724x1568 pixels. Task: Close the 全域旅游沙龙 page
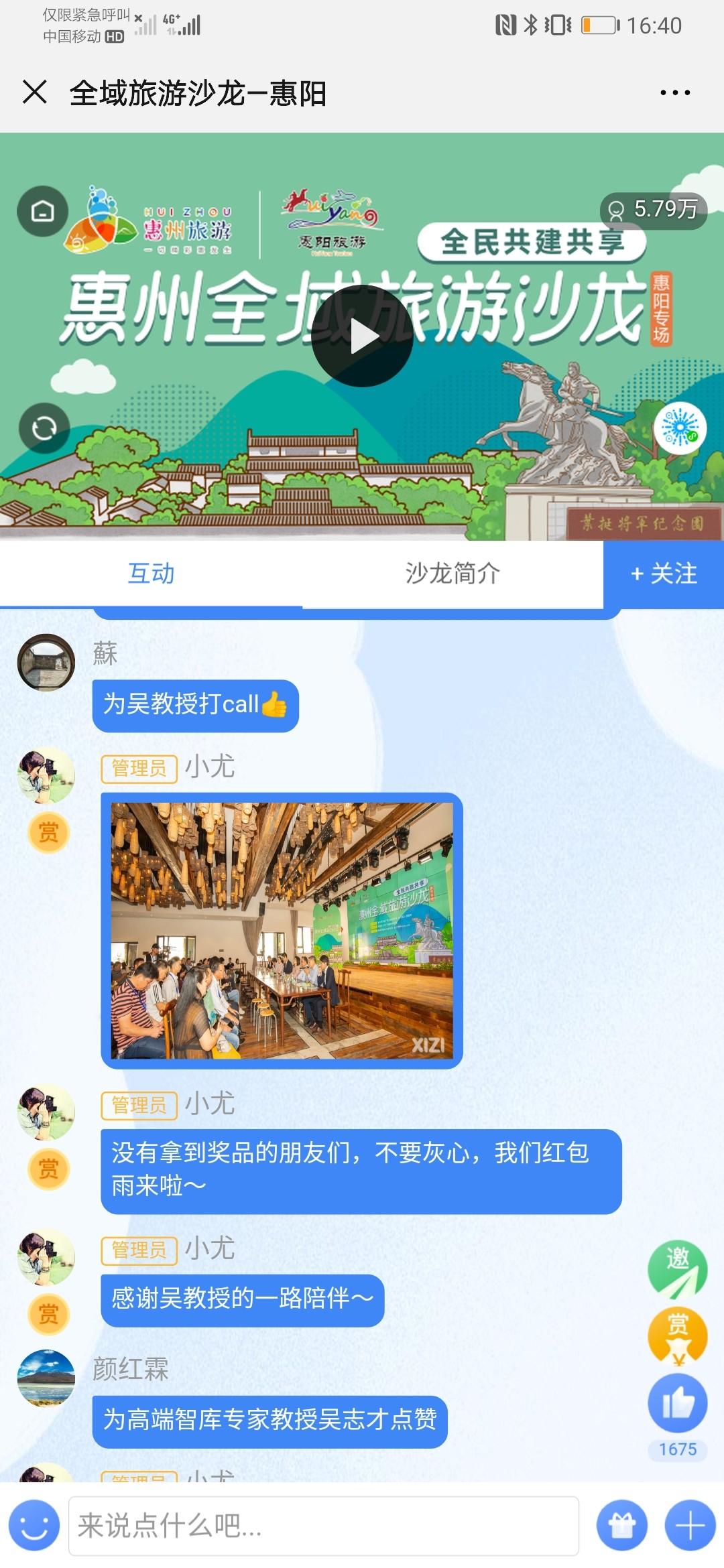tap(34, 92)
